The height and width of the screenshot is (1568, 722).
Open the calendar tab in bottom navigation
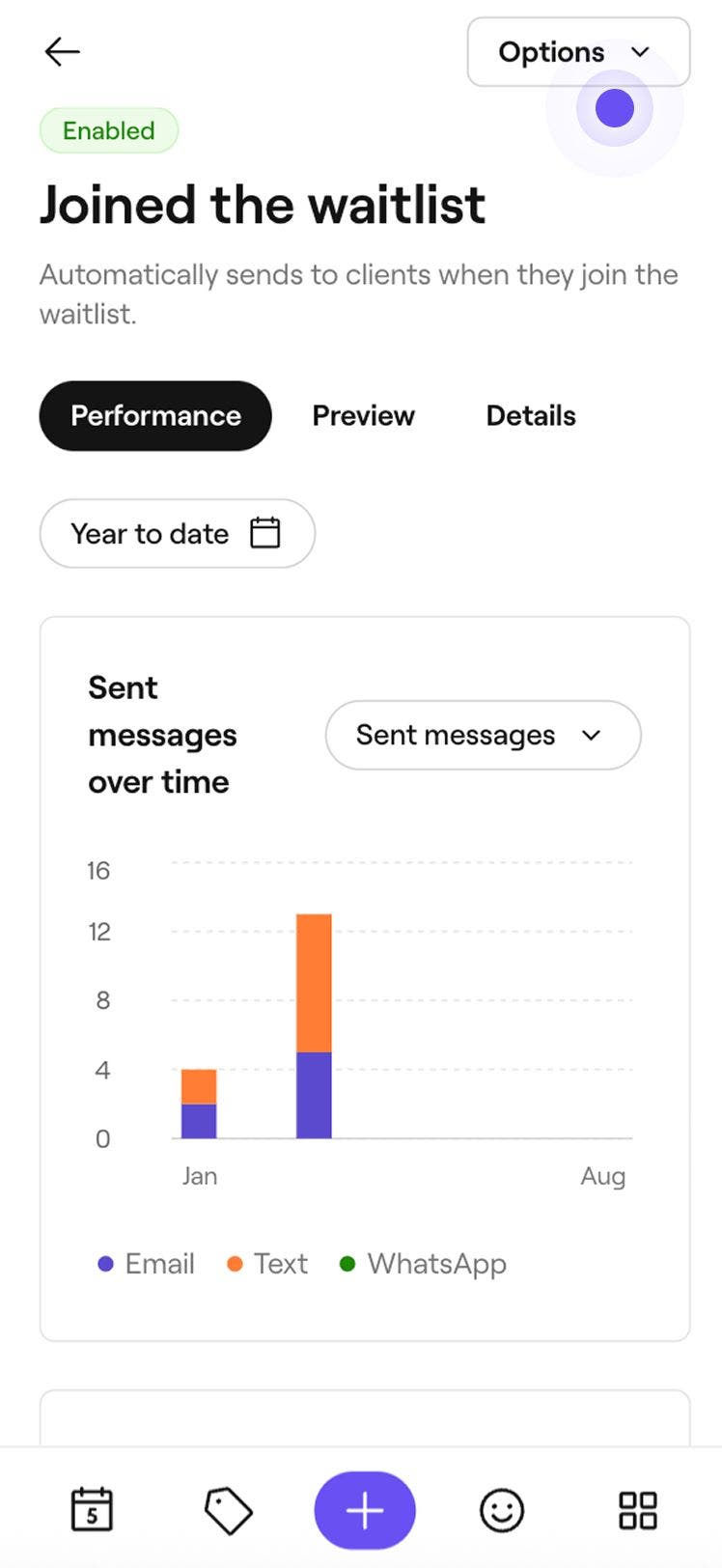pos(92,1510)
